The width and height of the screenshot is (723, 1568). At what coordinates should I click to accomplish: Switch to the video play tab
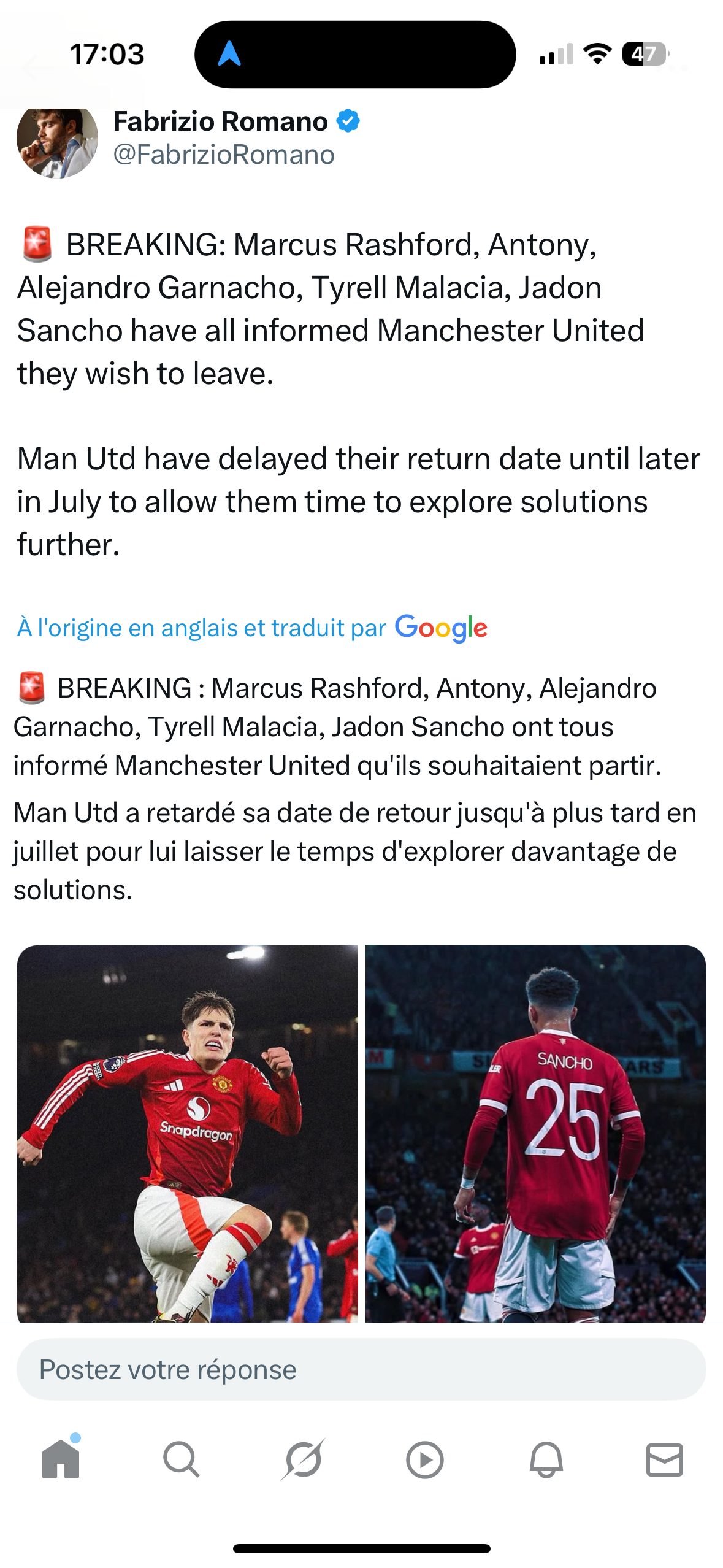[x=424, y=1459]
